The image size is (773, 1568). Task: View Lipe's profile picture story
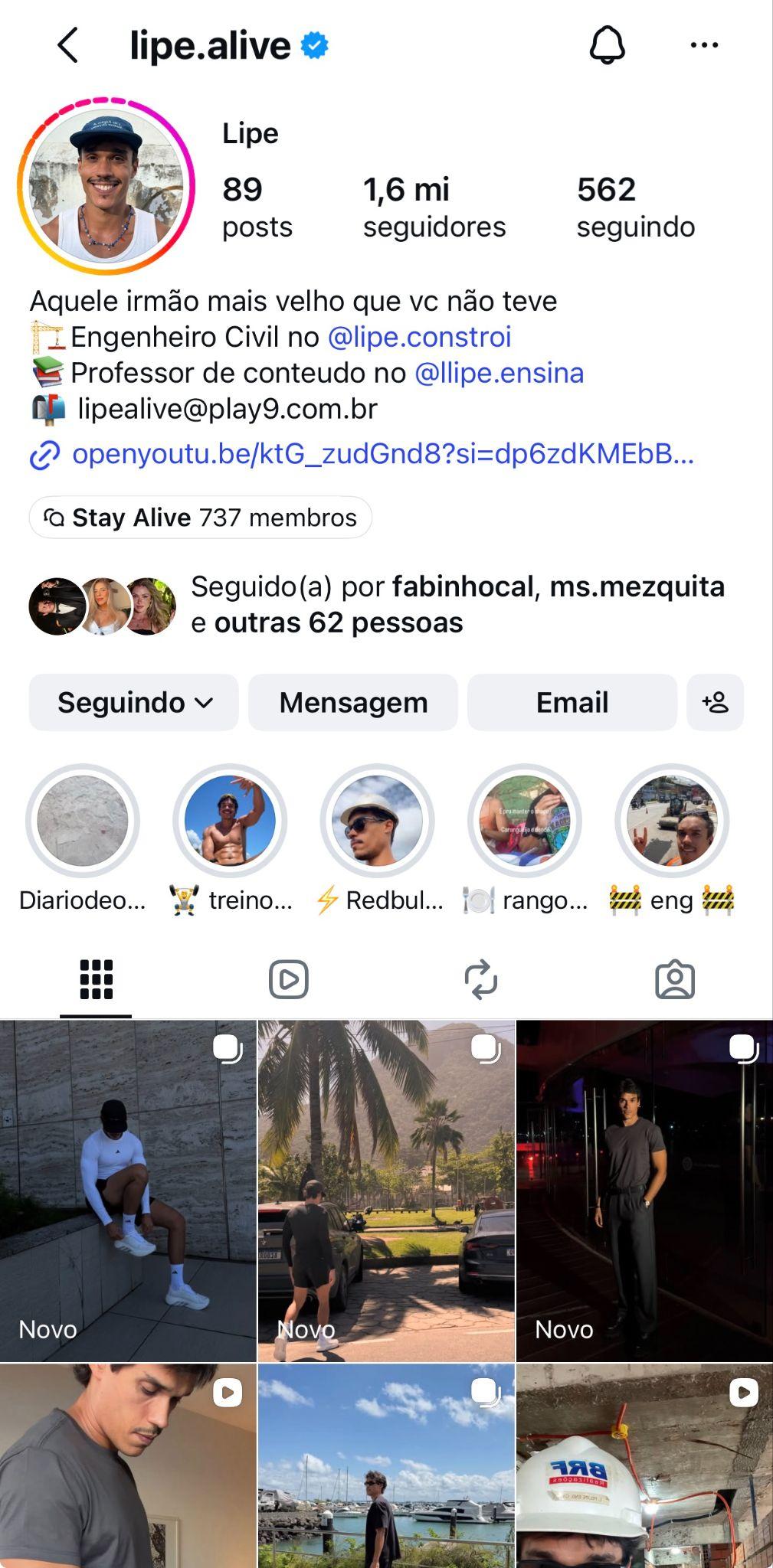[106, 186]
